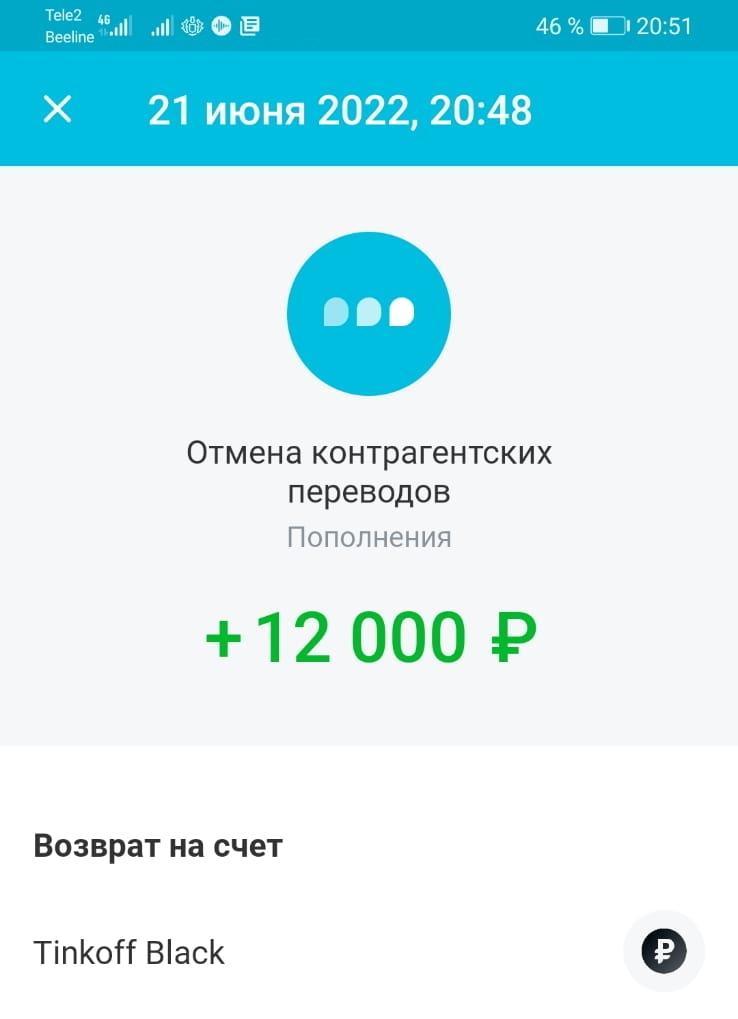Select the Tinkoff Black account entry
This screenshot has width=738, height=1019.
point(129,951)
